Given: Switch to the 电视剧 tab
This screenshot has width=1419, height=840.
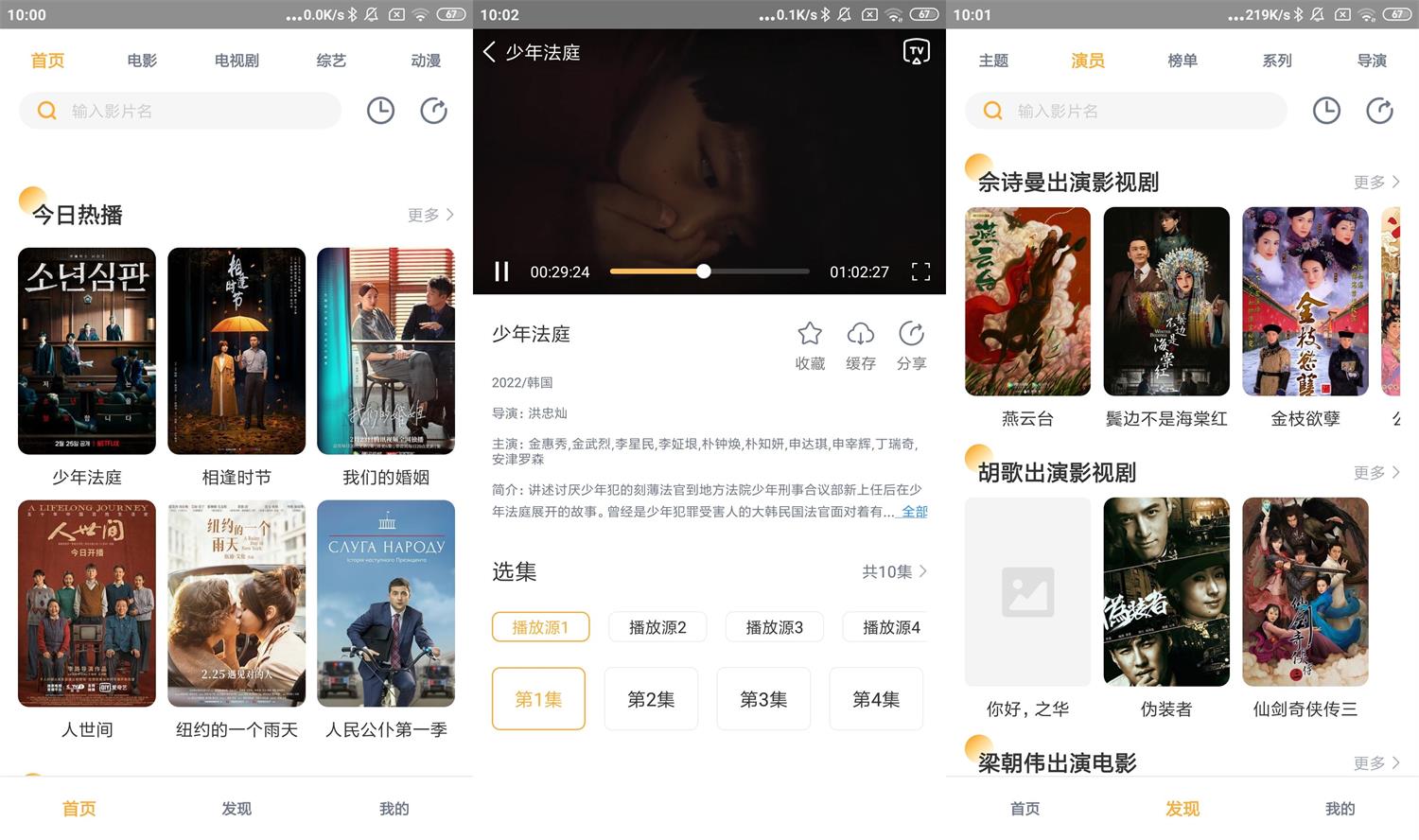Looking at the screenshot, I should tap(236, 61).
